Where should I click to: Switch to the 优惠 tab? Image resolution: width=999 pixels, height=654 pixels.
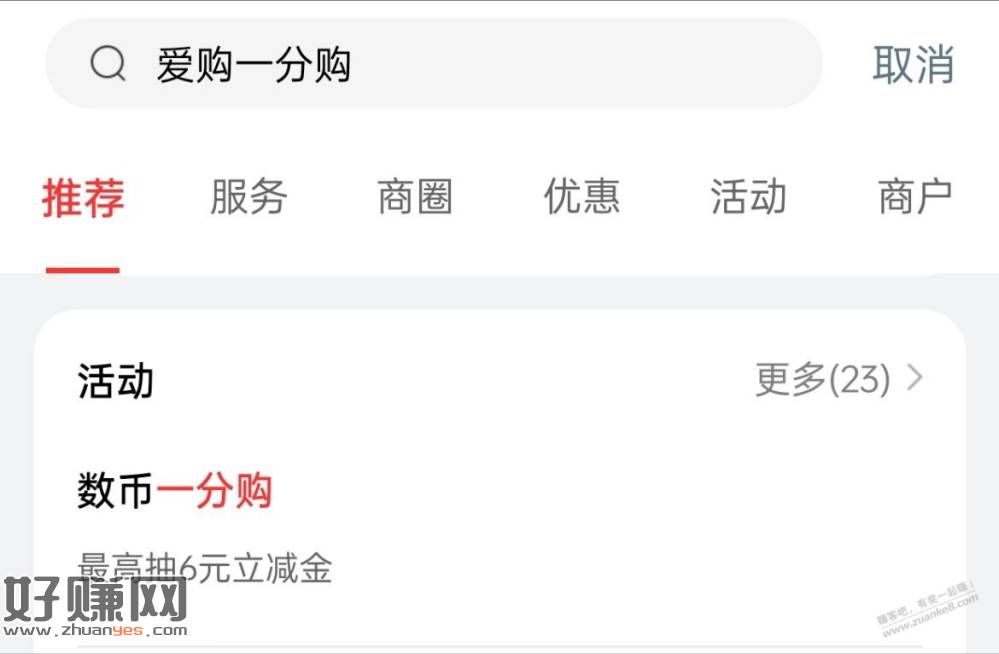(x=582, y=197)
